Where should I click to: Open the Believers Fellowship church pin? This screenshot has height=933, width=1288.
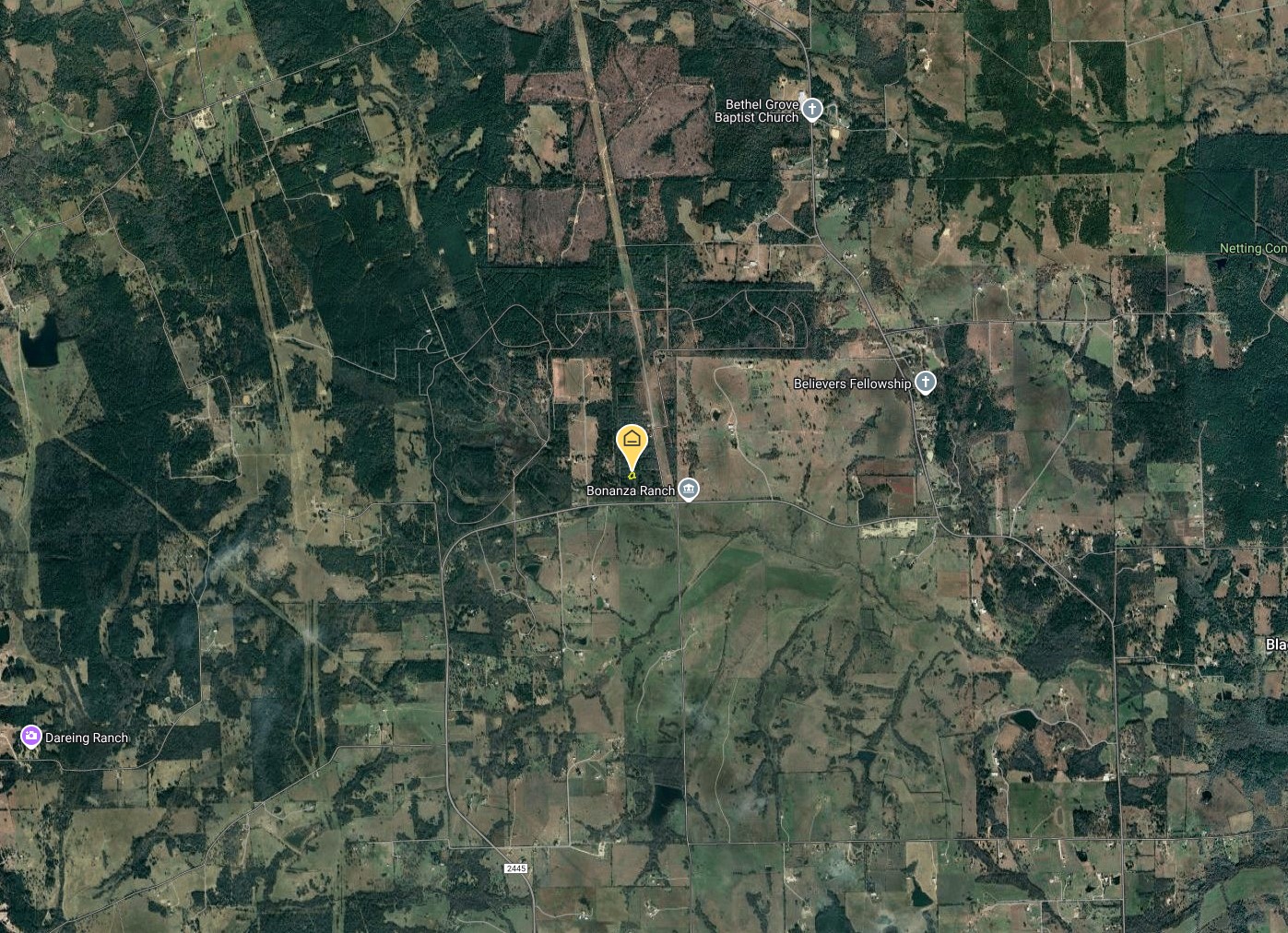[926, 384]
